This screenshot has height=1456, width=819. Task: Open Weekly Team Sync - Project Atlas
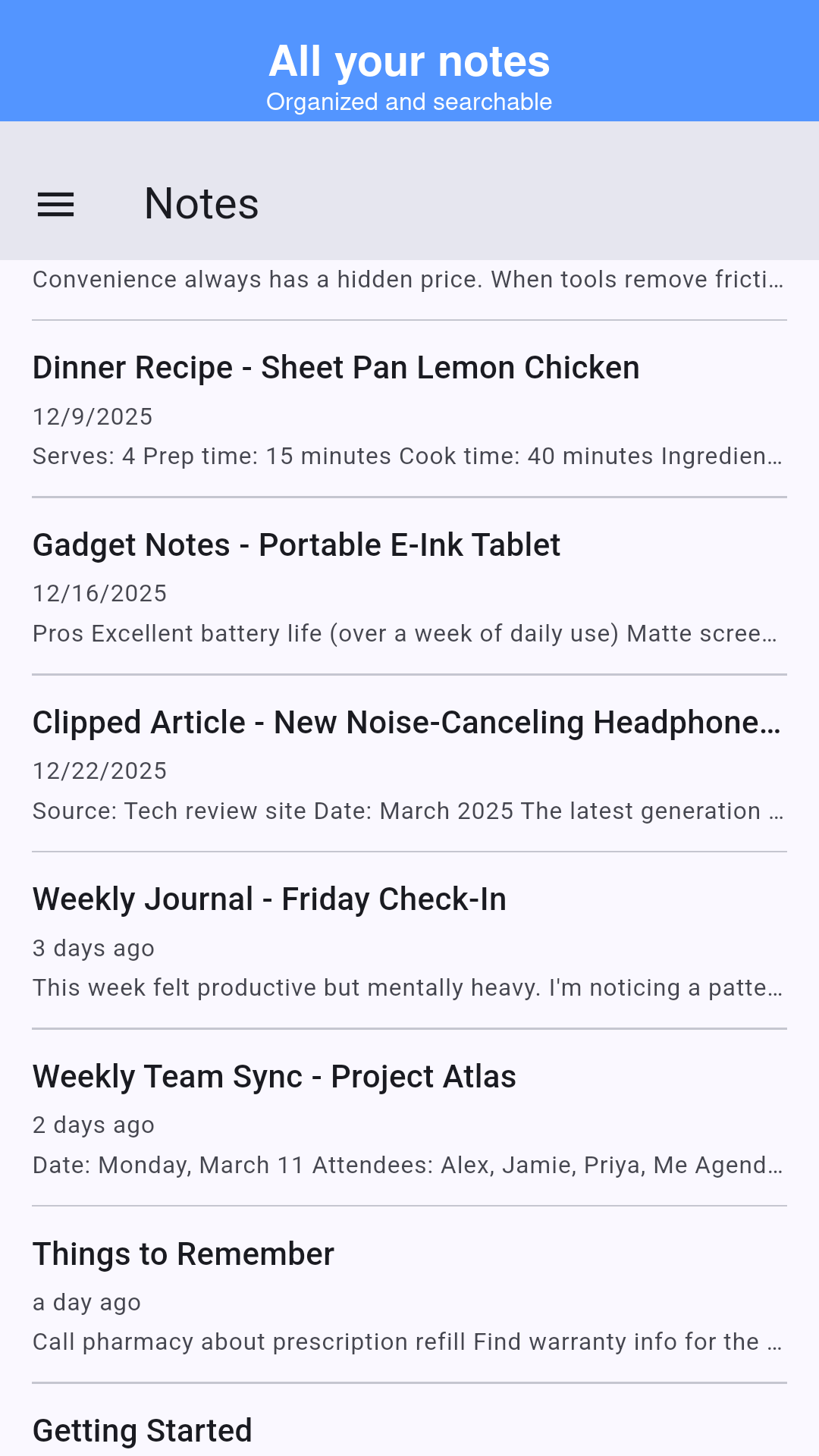click(x=274, y=1075)
